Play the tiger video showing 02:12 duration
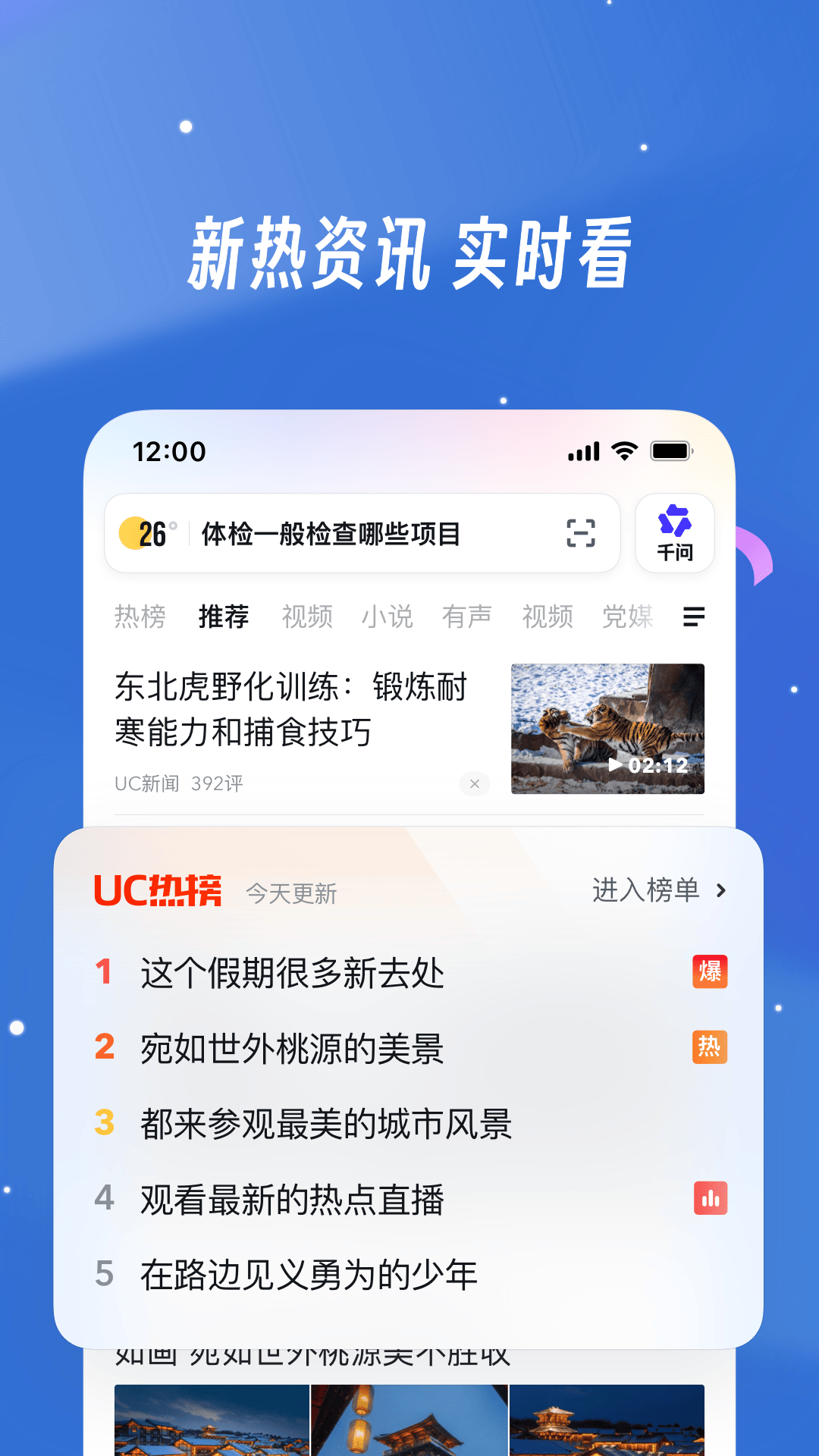The height and width of the screenshot is (1456, 819). [607, 729]
